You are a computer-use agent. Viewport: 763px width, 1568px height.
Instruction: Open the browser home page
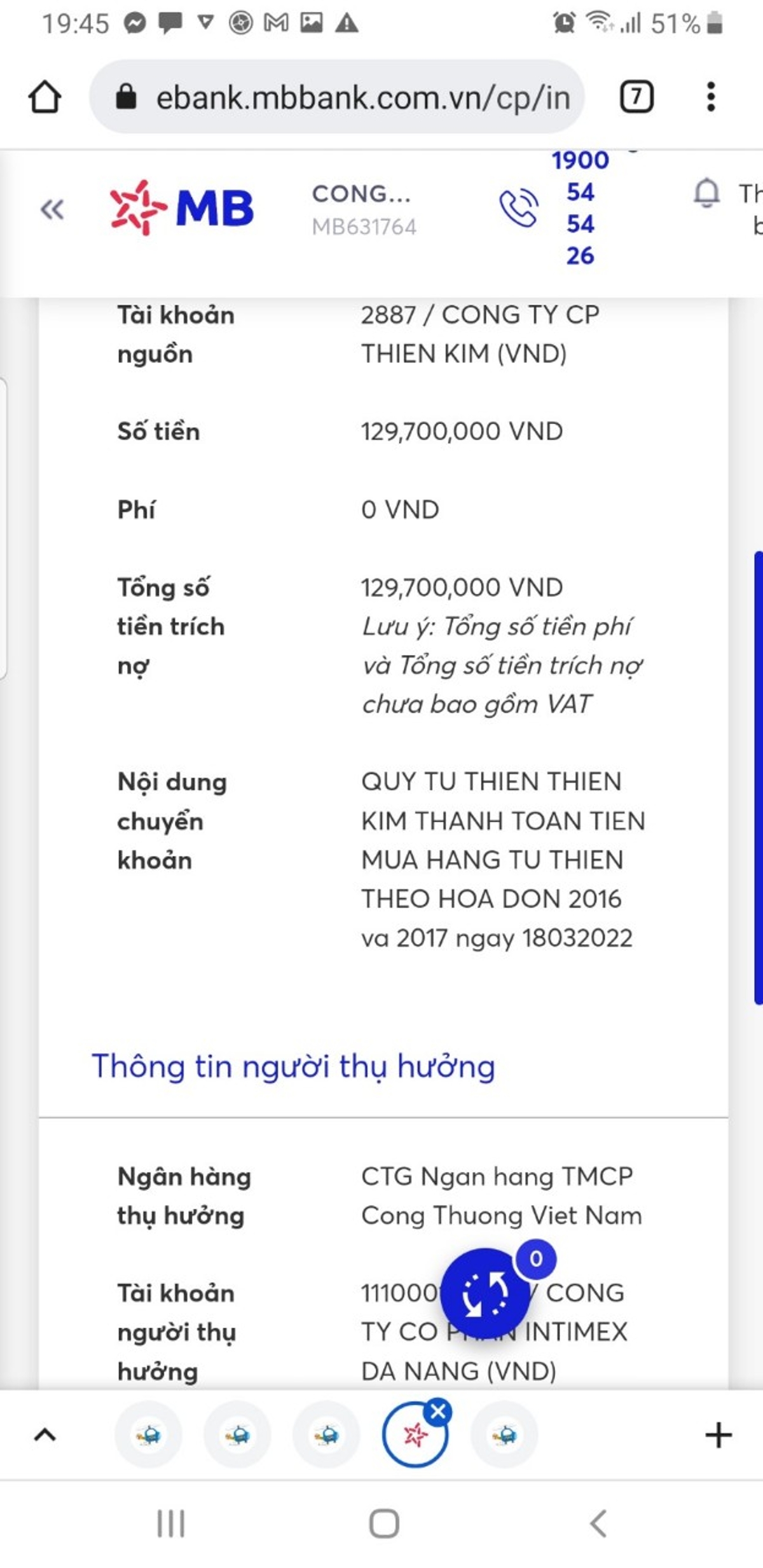[x=45, y=97]
